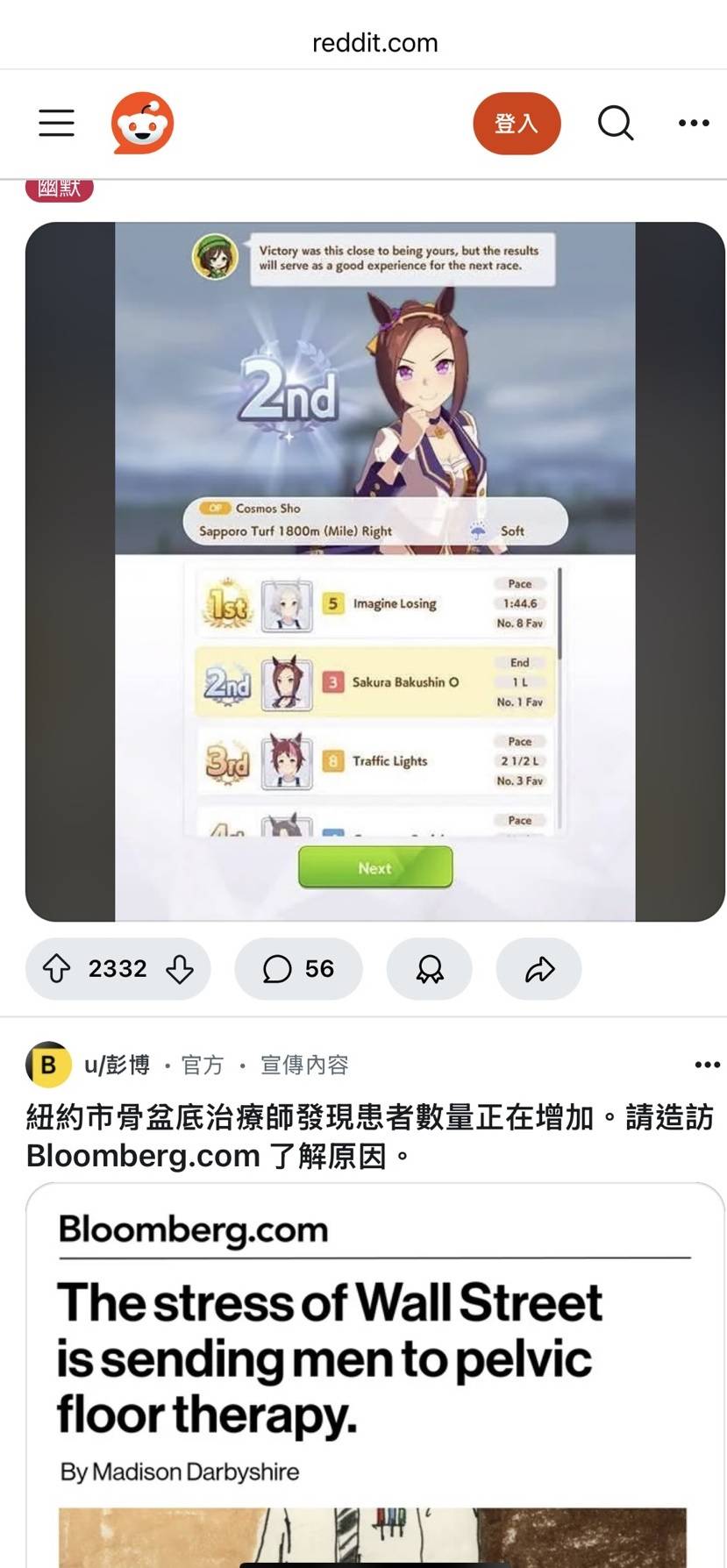The width and height of the screenshot is (727, 1568).
Task: Open the 幽默 flair tag
Action: (x=60, y=189)
